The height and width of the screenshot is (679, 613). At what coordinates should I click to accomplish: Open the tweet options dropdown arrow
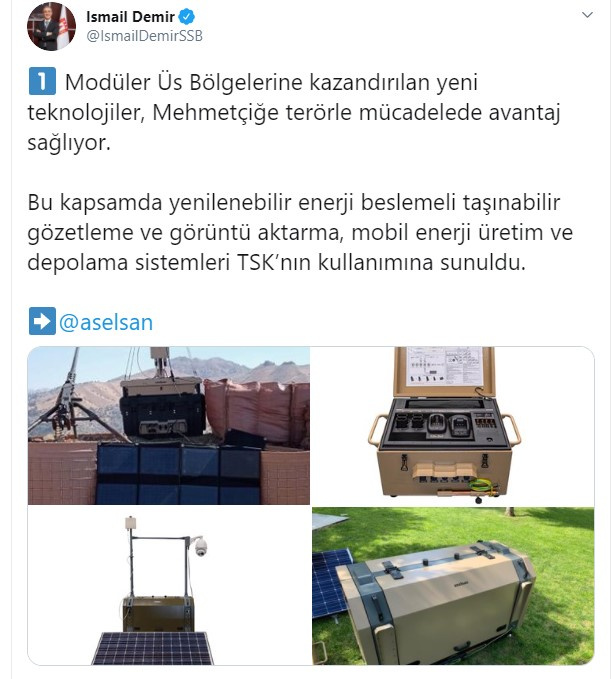(586, 17)
